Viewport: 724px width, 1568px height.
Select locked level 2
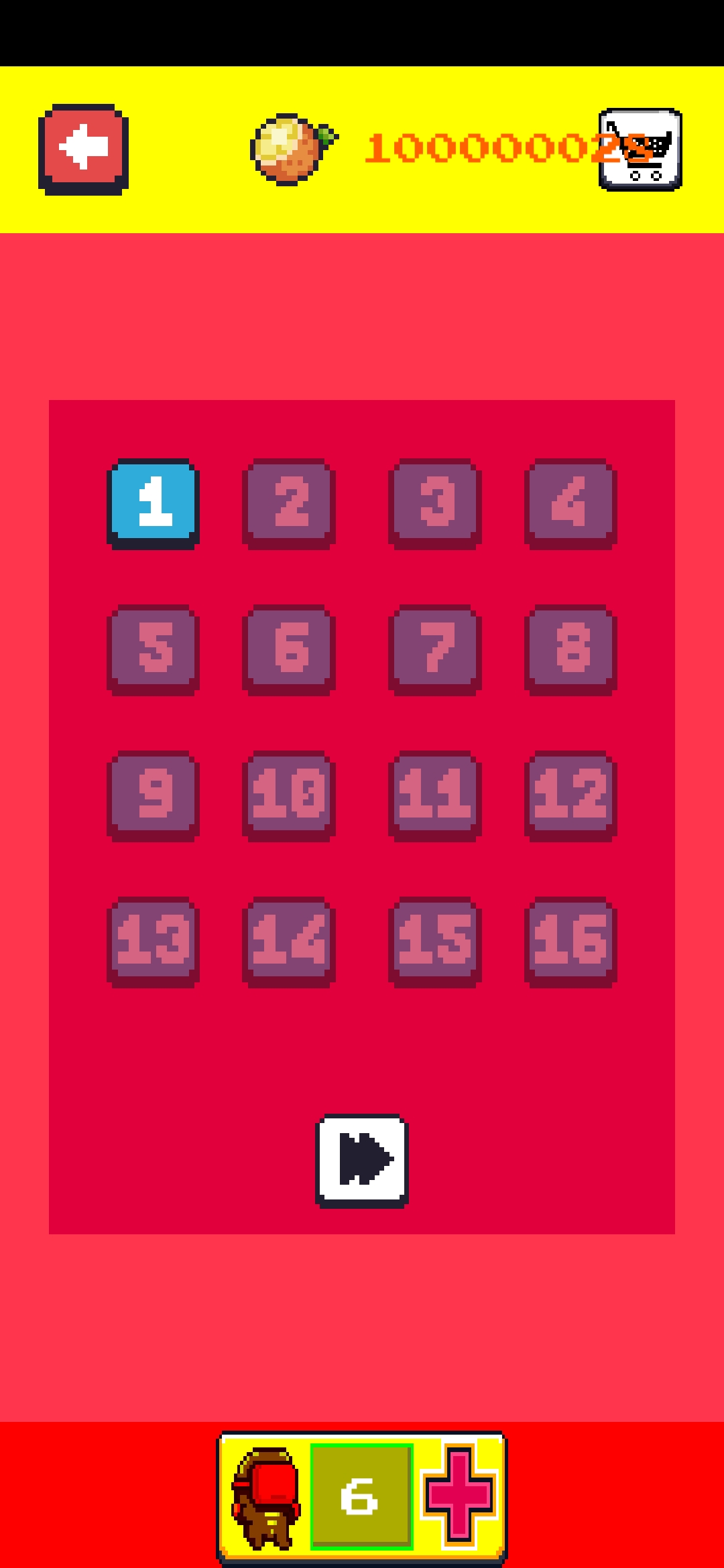pyautogui.click(x=289, y=503)
